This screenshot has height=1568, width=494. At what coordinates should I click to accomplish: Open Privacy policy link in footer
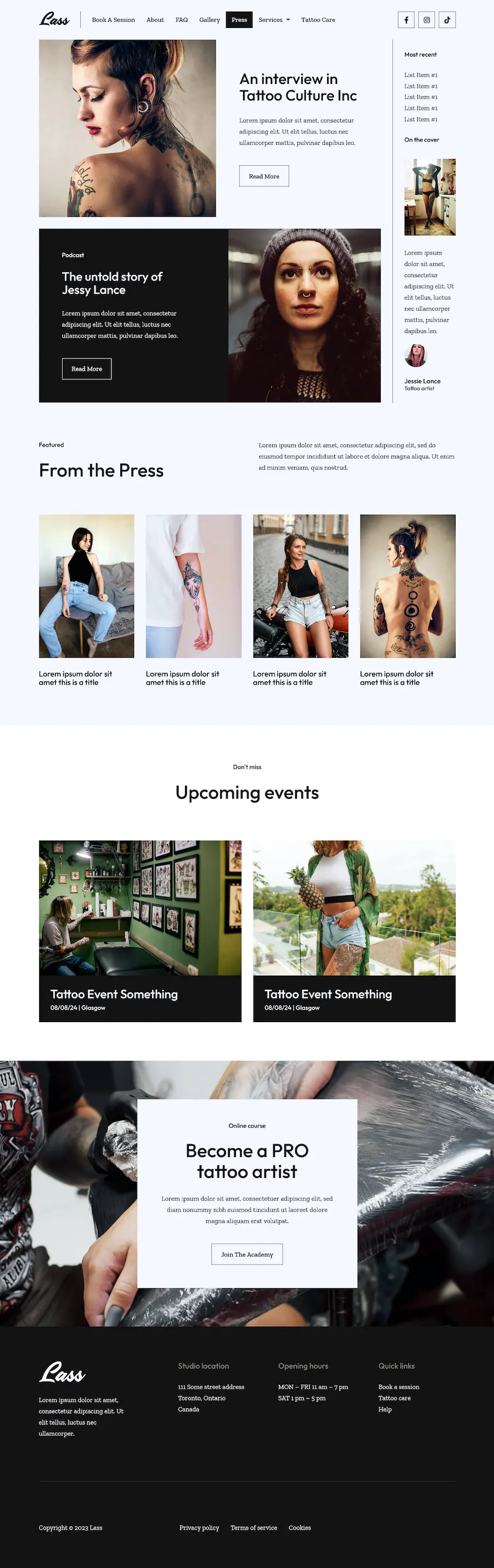click(x=199, y=1528)
